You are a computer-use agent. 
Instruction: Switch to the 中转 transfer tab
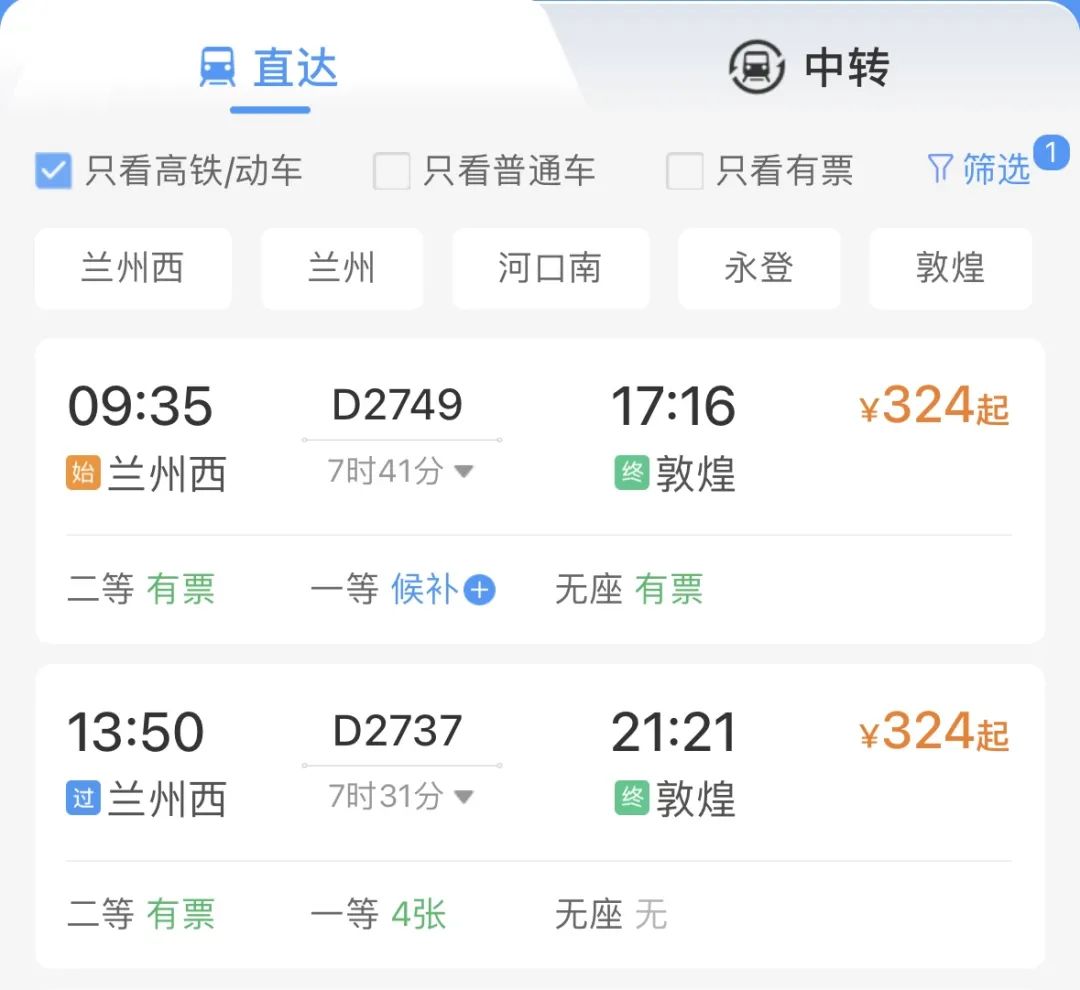tap(810, 68)
